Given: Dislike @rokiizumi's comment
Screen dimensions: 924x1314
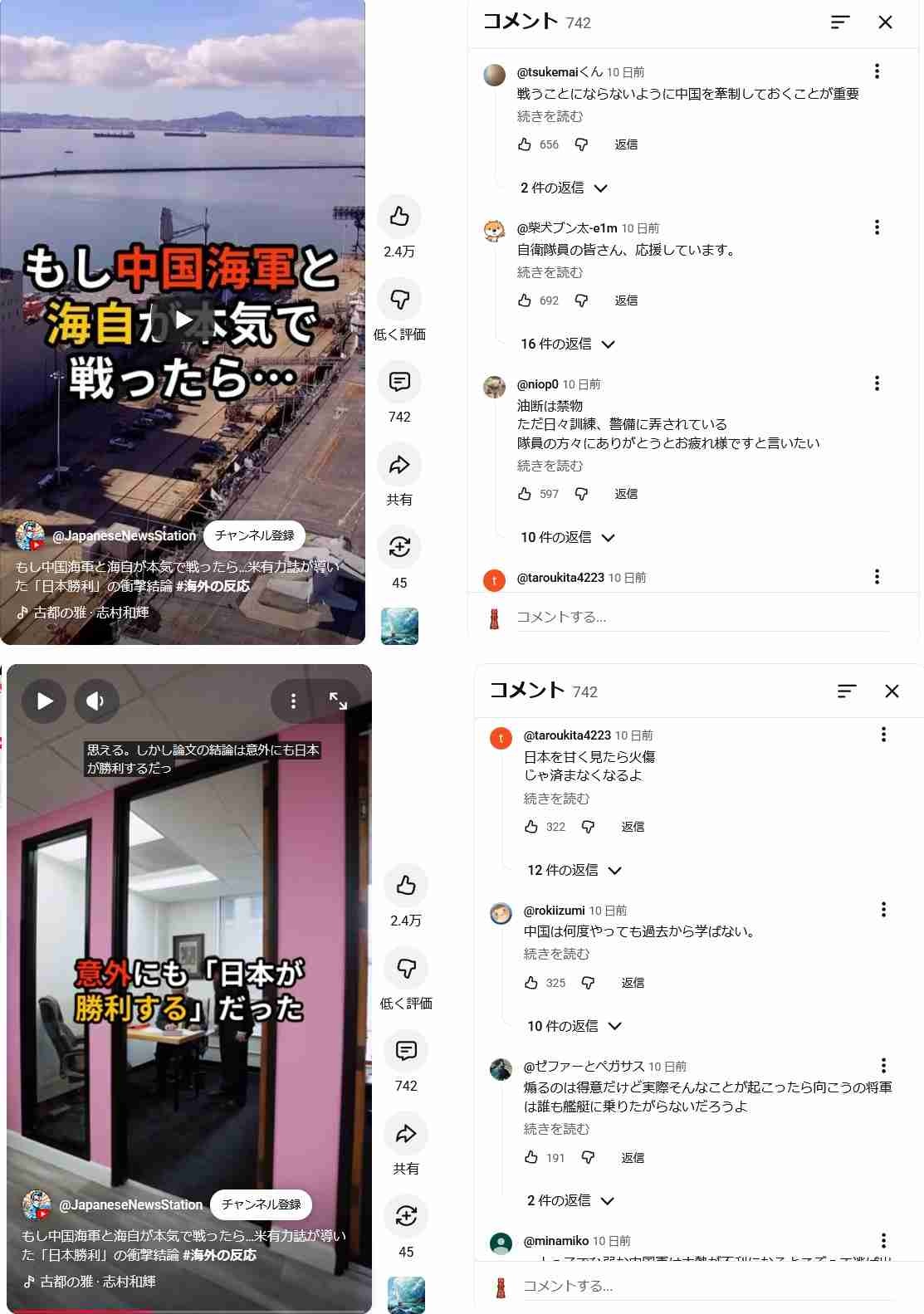Looking at the screenshot, I should [589, 983].
